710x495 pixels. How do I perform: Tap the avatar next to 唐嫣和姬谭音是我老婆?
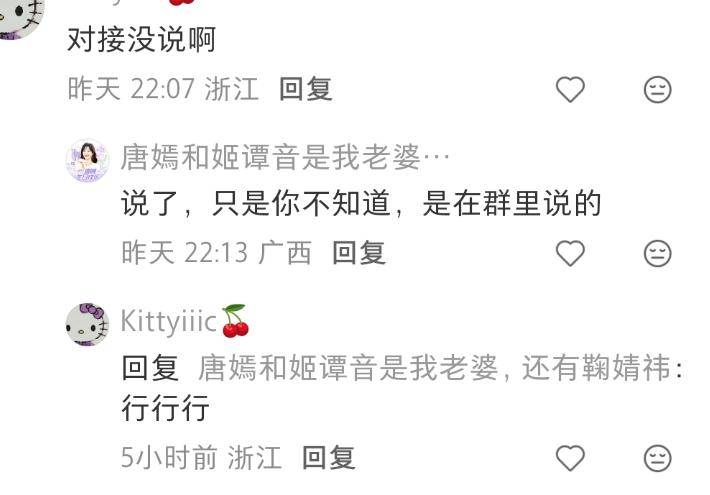pos(87,160)
